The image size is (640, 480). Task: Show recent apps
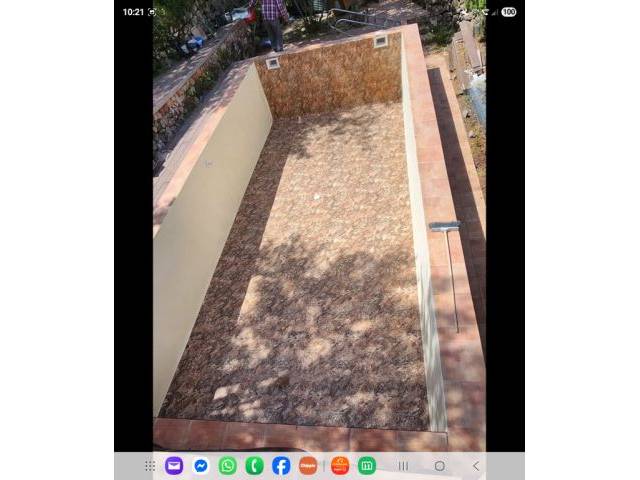tap(403, 466)
